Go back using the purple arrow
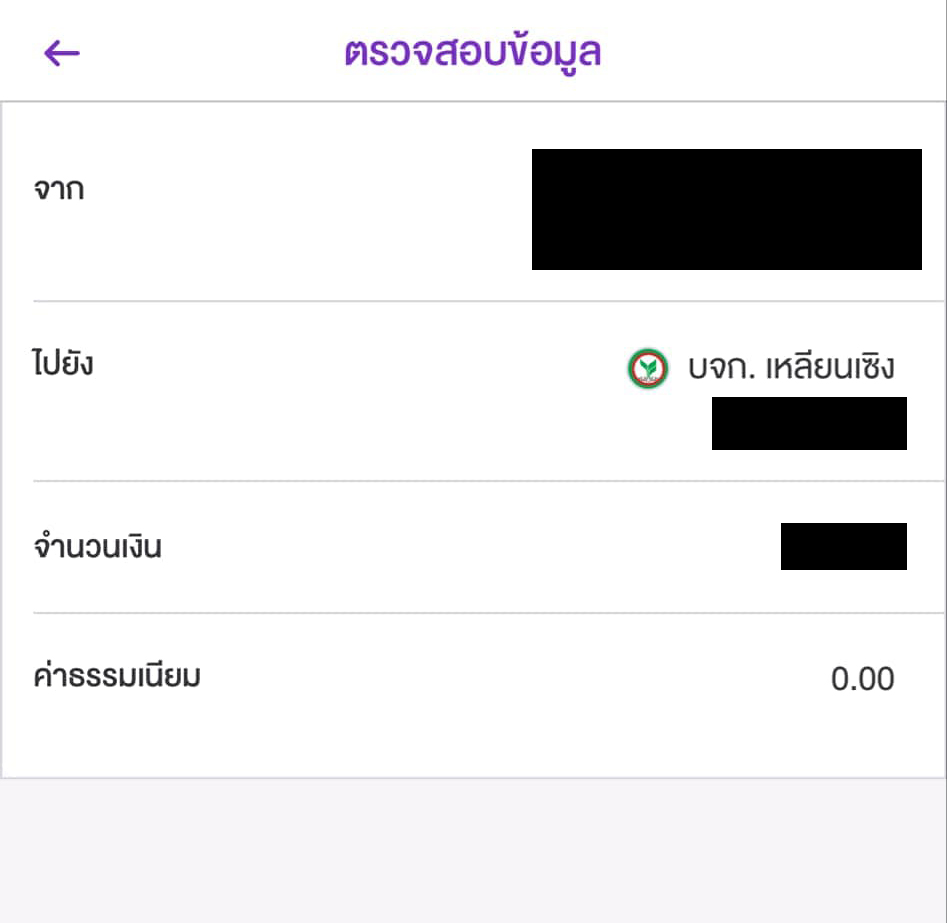 pyautogui.click(x=61, y=53)
